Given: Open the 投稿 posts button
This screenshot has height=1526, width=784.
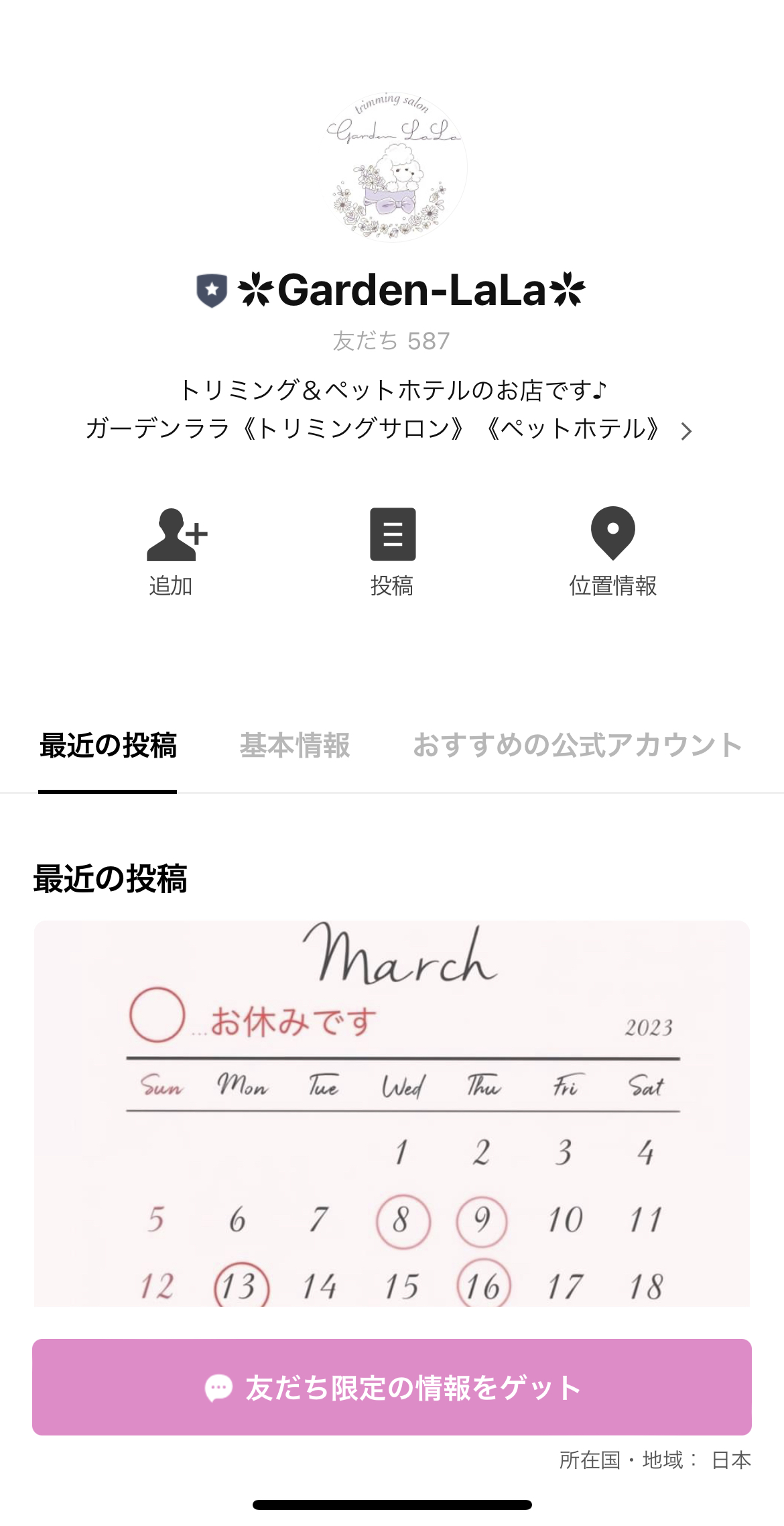Looking at the screenshot, I should (393, 550).
